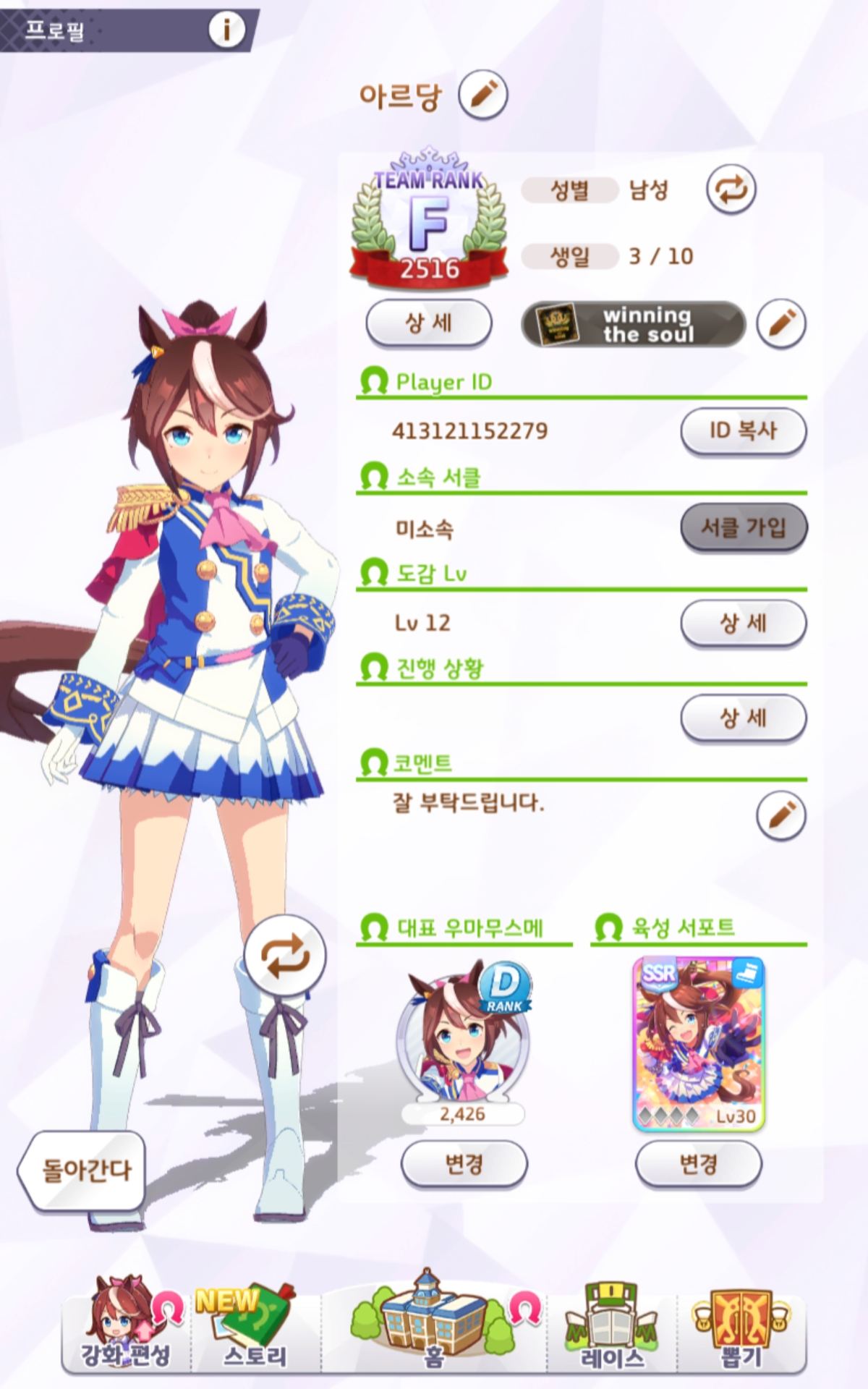Edit the winning the soul title
Screen dimensions: 868x1389
click(x=781, y=323)
